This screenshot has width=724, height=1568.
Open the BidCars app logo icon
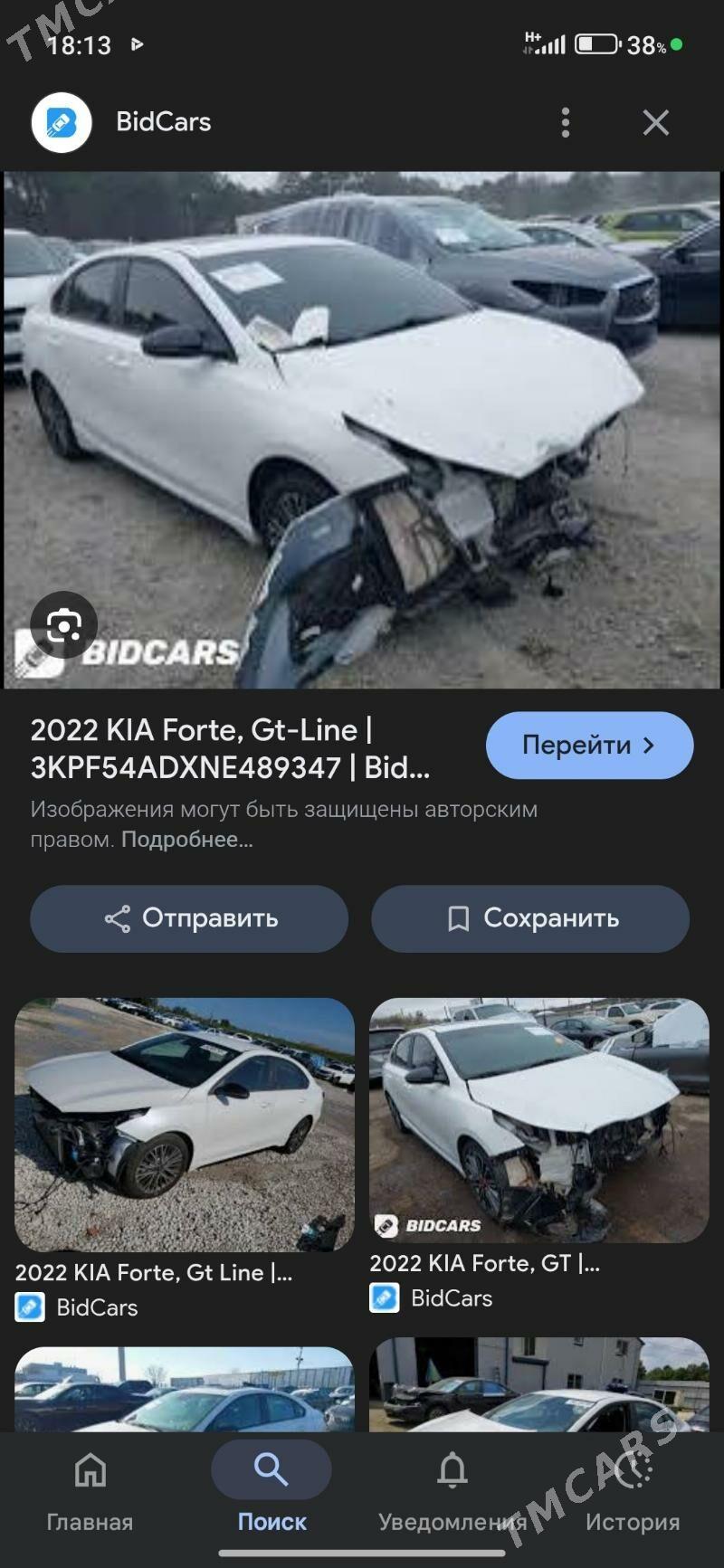[58, 122]
